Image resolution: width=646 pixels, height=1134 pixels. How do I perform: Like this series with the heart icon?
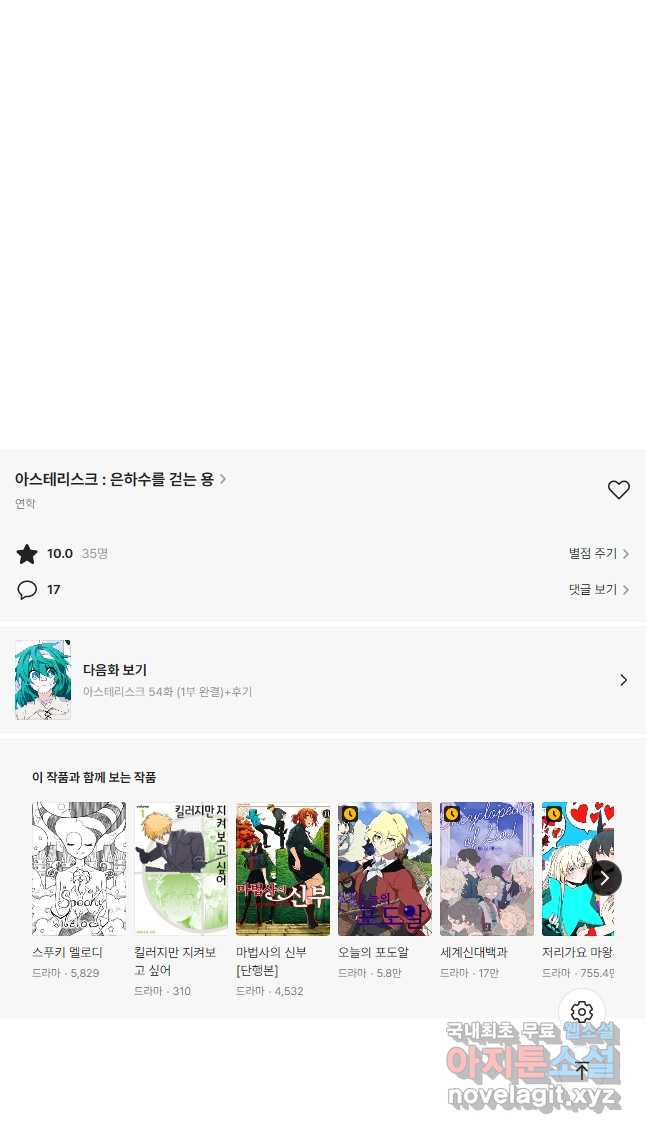[x=618, y=489]
